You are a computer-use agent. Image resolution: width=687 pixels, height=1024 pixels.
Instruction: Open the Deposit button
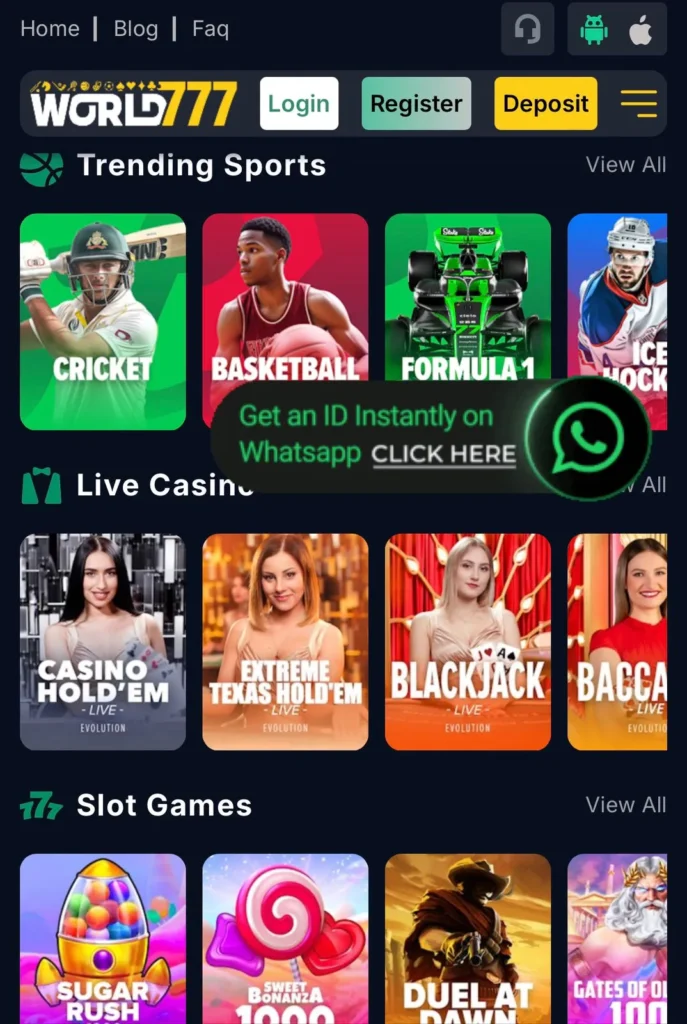545,104
